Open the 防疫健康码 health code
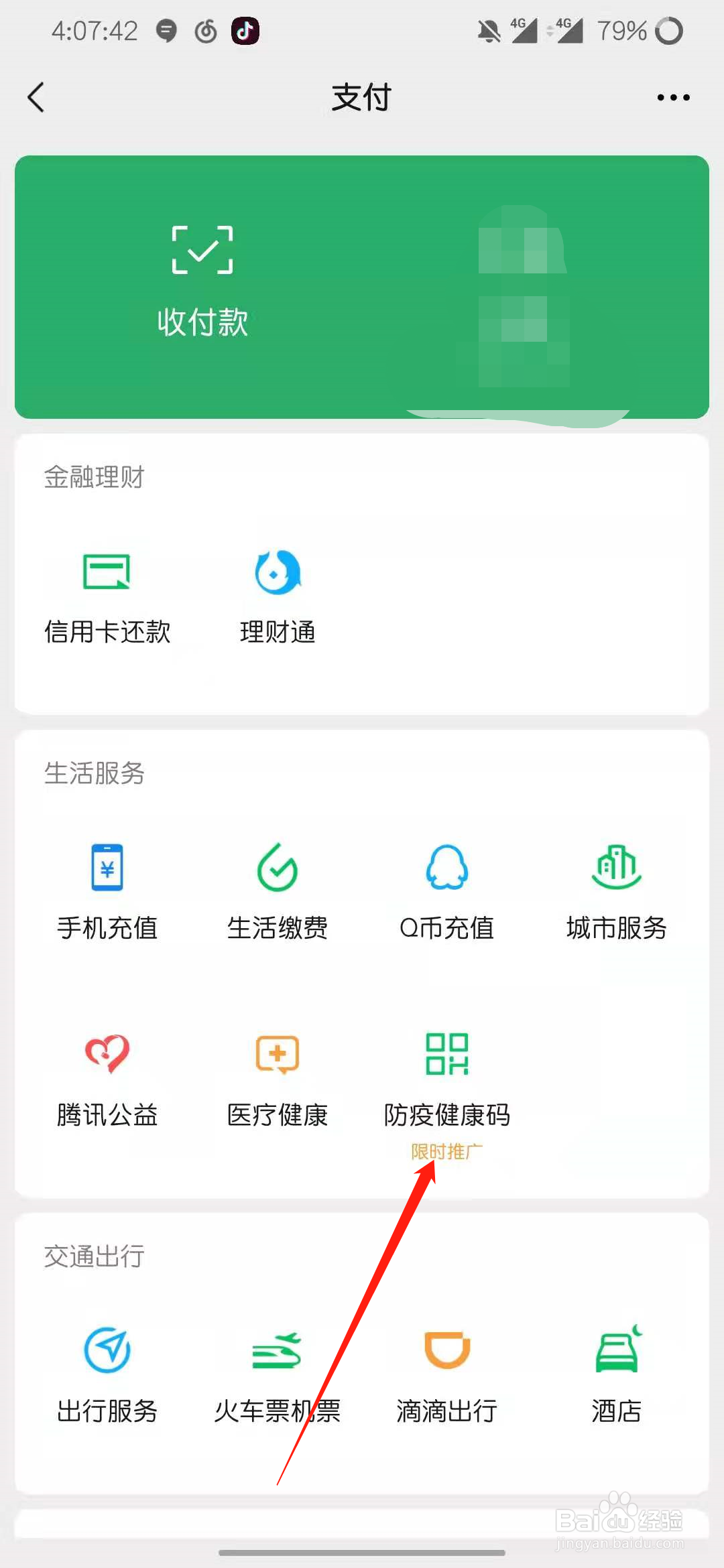This screenshot has height=1568, width=724. (x=447, y=1079)
